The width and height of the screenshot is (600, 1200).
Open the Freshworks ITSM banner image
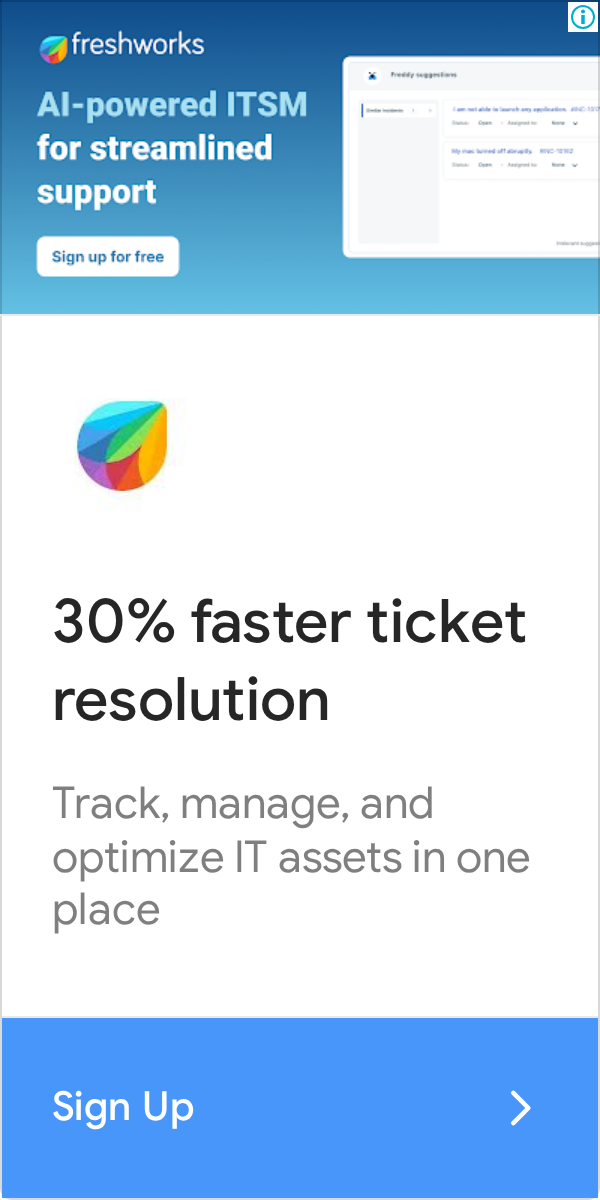[x=300, y=160]
